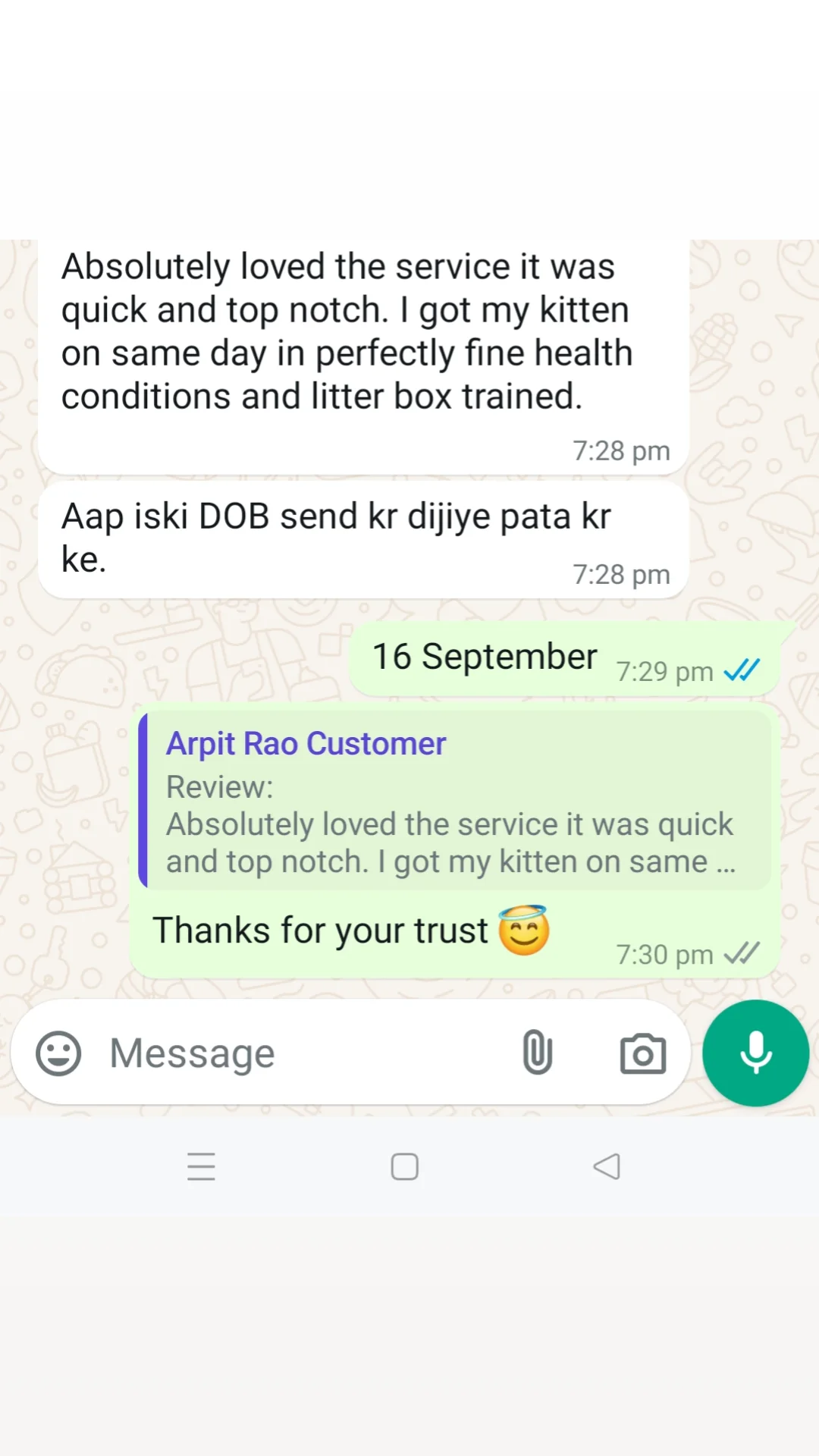Screen dimensions: 819x1456
Task: Open the attachment paperclip
Action: pyautogui.click(x=537, y=1053)
